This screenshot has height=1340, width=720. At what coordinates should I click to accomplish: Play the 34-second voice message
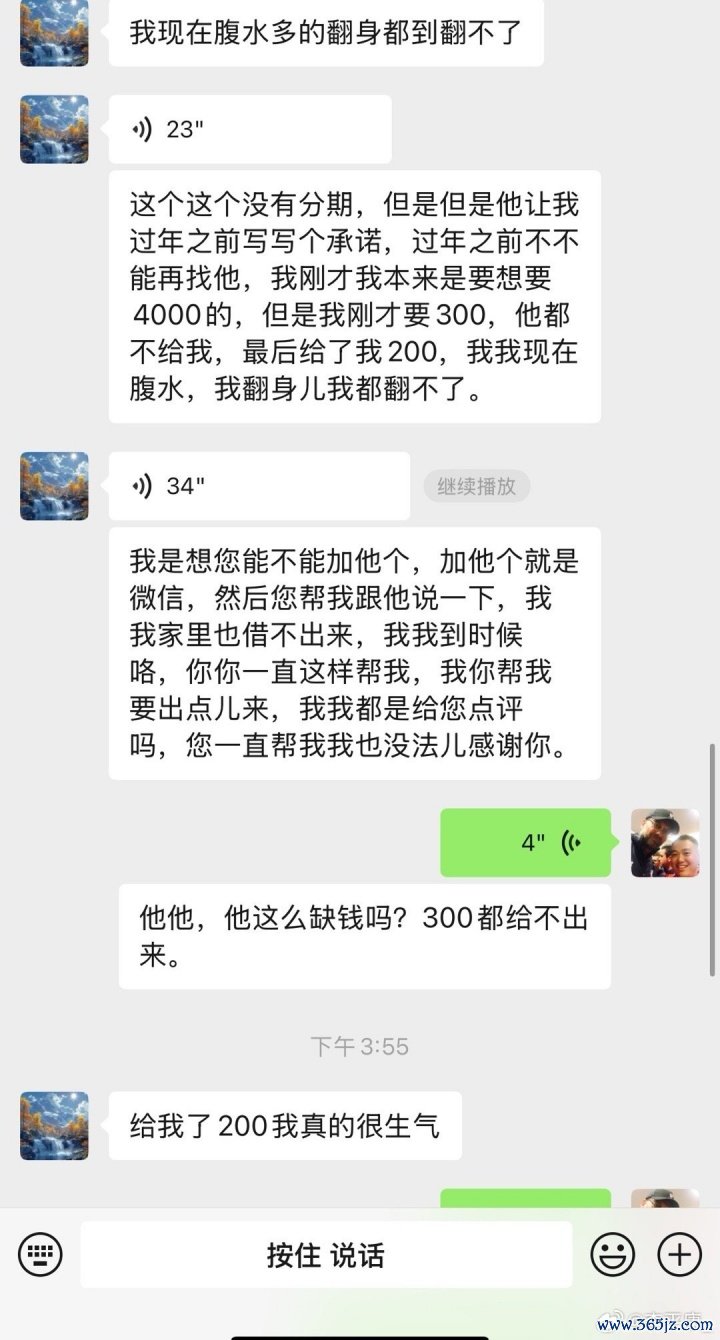(x=259, y=486)
